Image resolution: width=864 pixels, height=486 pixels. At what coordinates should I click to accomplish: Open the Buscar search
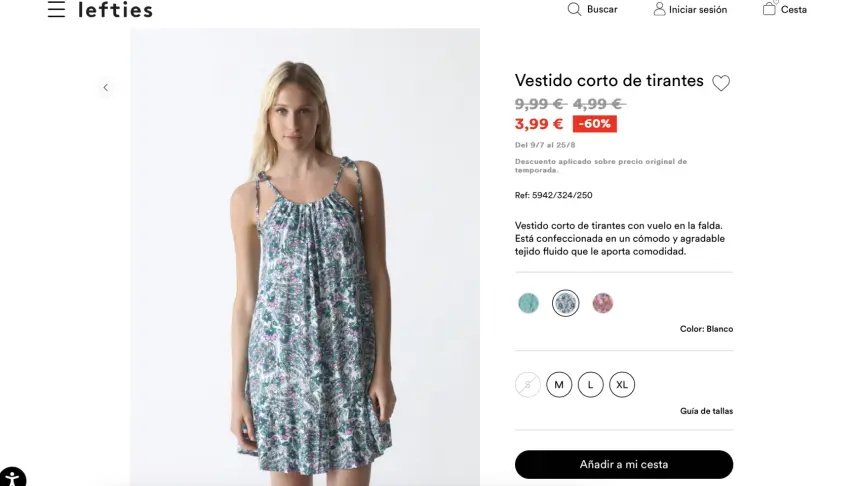pyautogui.click(x=592, y=10)
